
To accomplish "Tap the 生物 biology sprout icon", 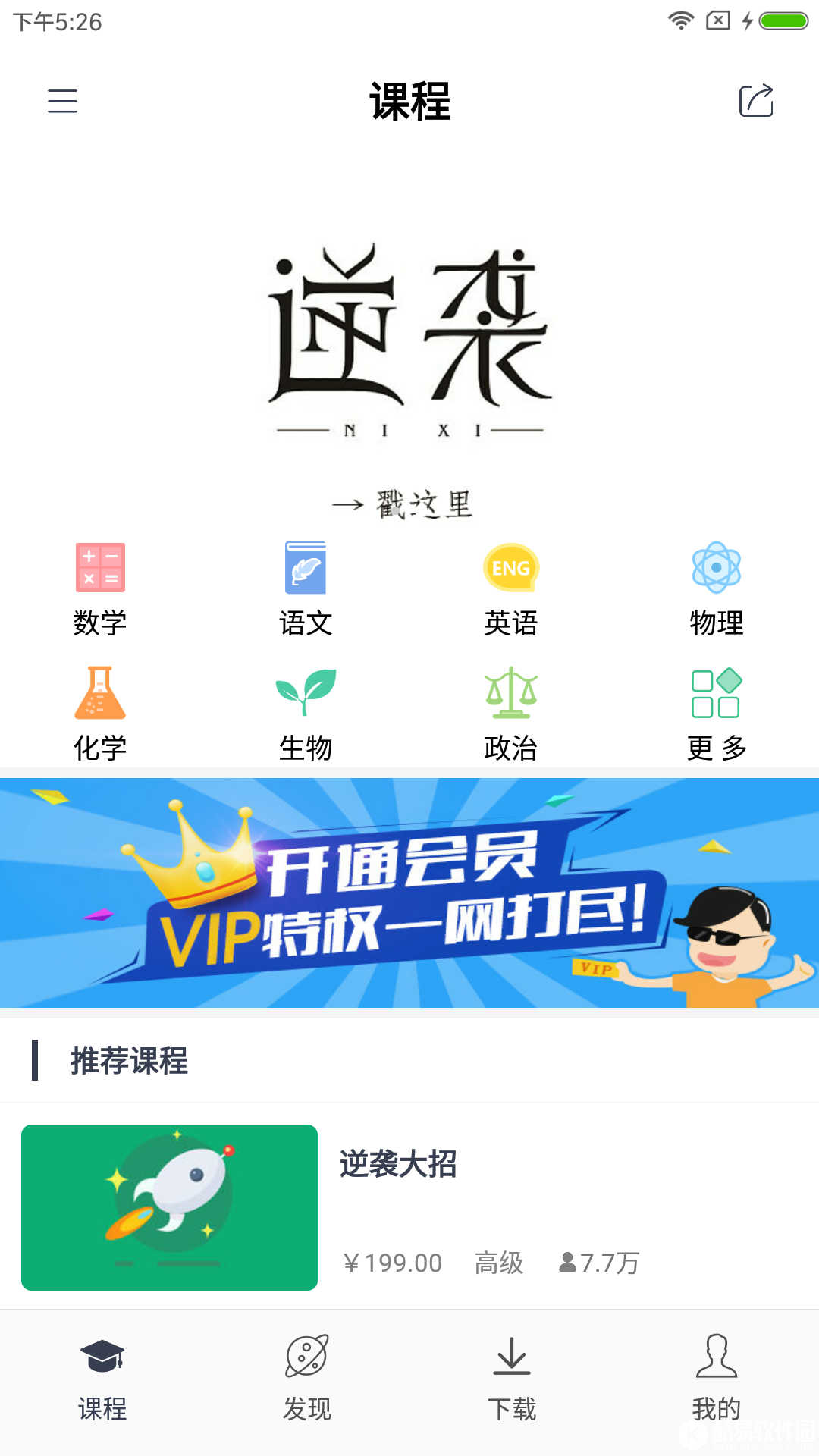I will tap(305, 694).
